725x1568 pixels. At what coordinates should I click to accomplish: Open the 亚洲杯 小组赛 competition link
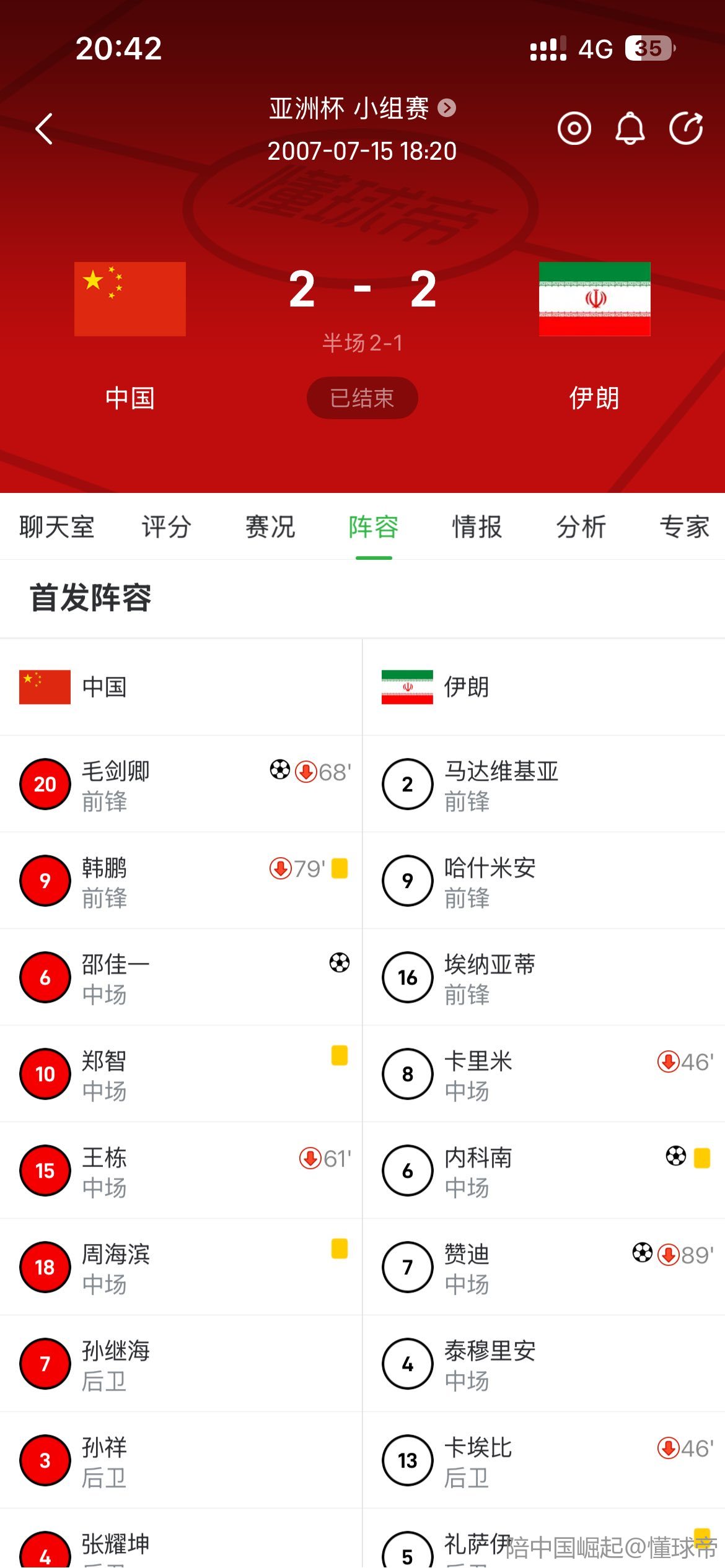tap(362, 109)
